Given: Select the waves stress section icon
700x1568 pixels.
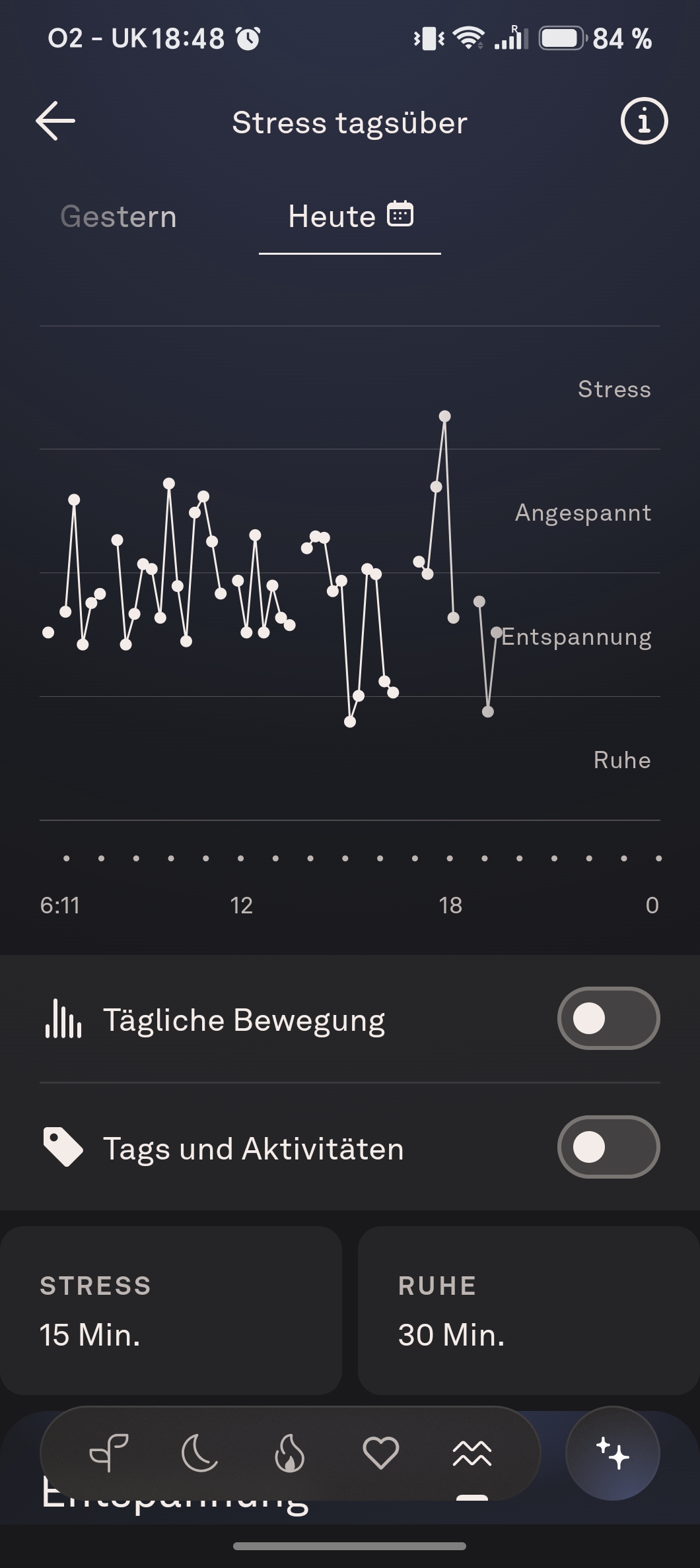Looking at the screenshot, I should [x=472, y=1453].
